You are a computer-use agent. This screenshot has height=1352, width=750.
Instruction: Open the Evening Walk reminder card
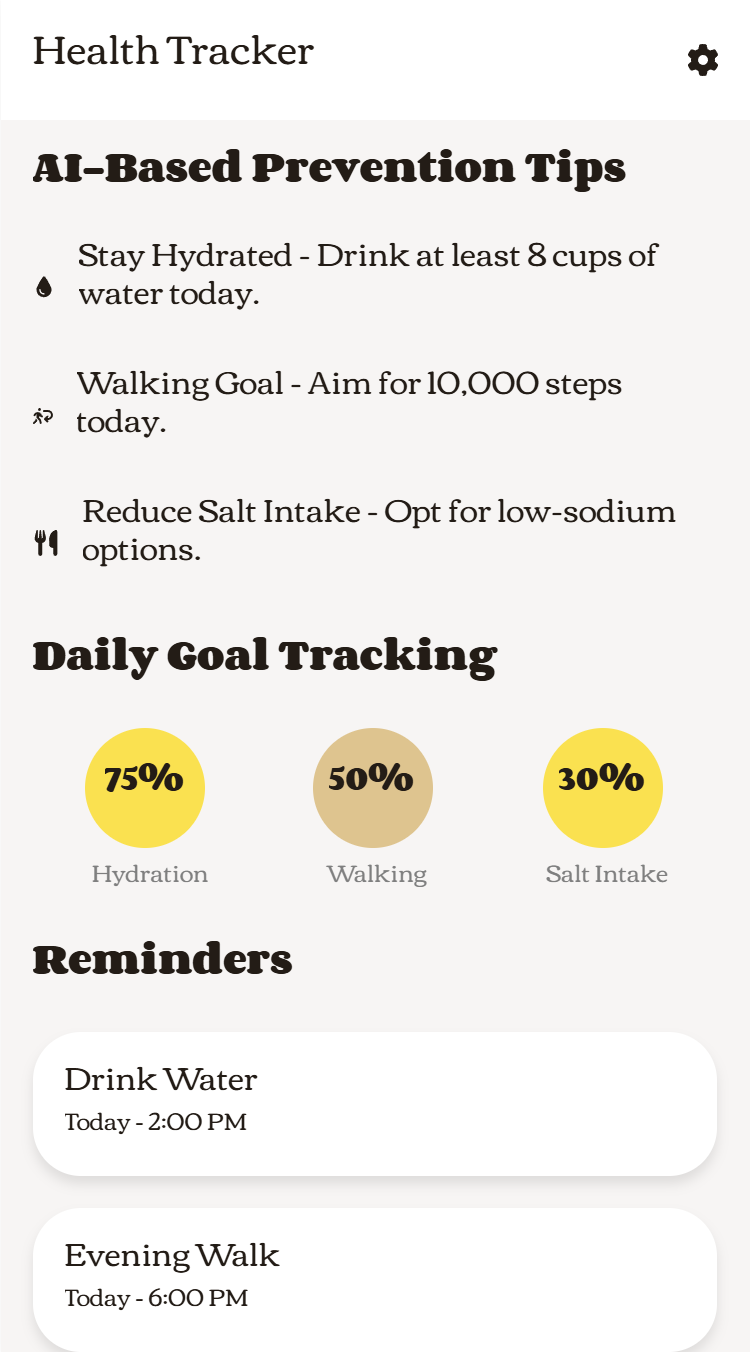(375, 1280)
